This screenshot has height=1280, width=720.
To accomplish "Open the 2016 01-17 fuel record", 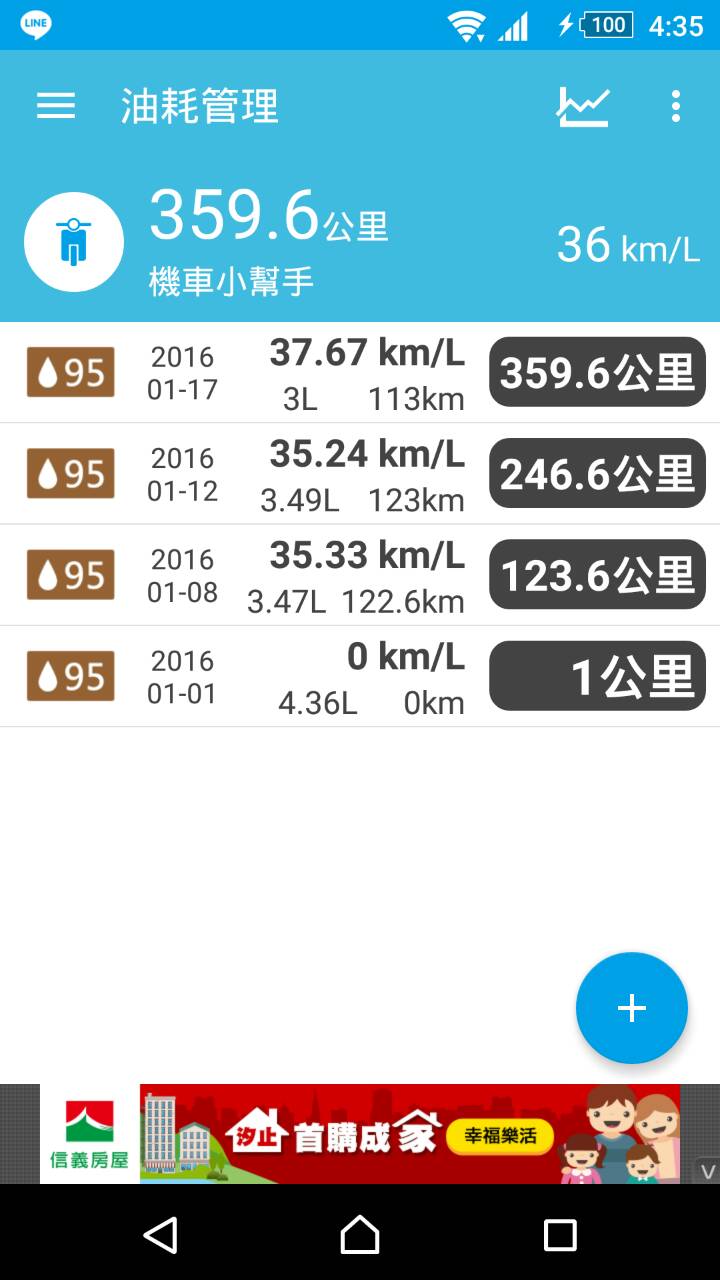I will (360, 373).
